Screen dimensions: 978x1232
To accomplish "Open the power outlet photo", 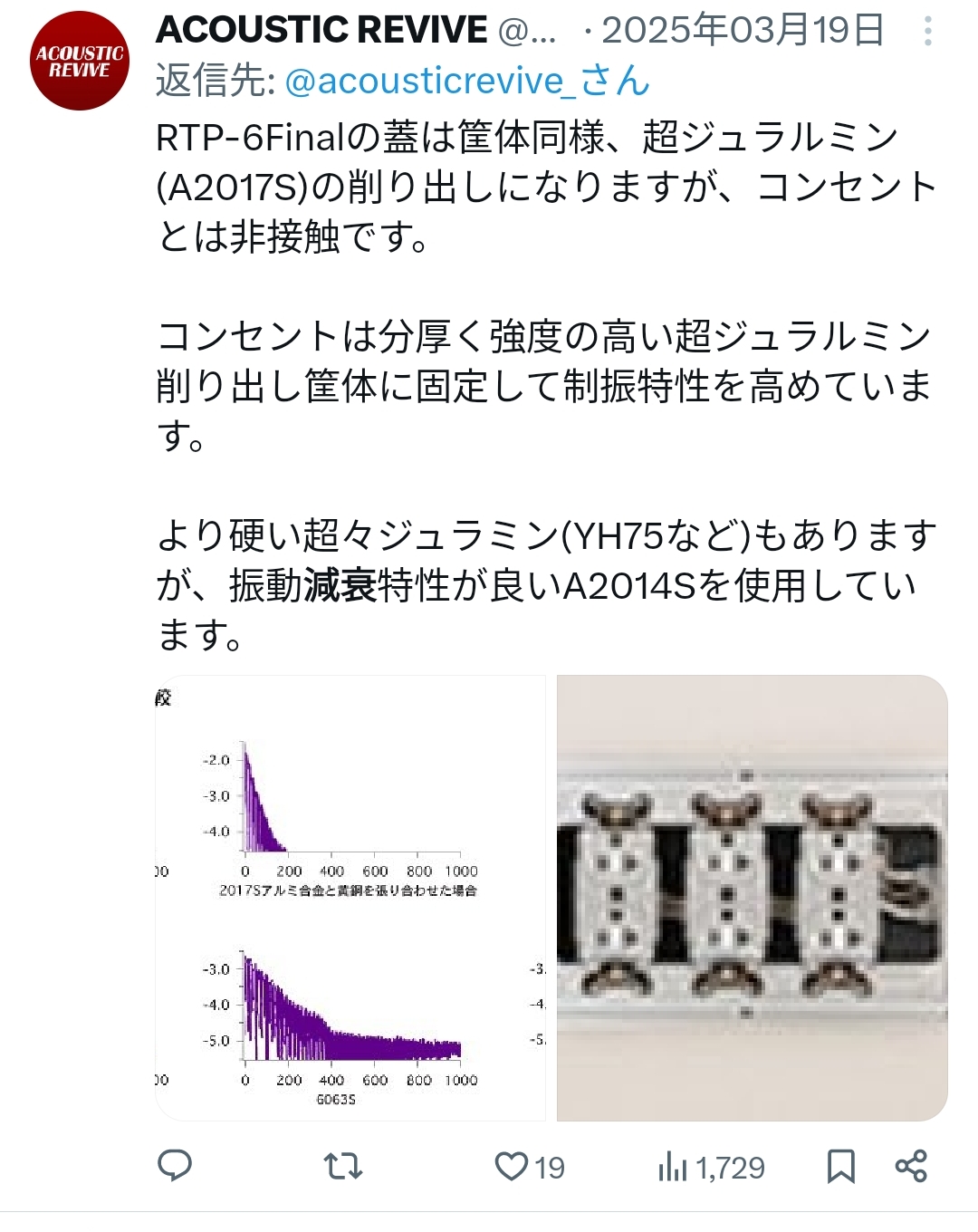I will [752, 898].
